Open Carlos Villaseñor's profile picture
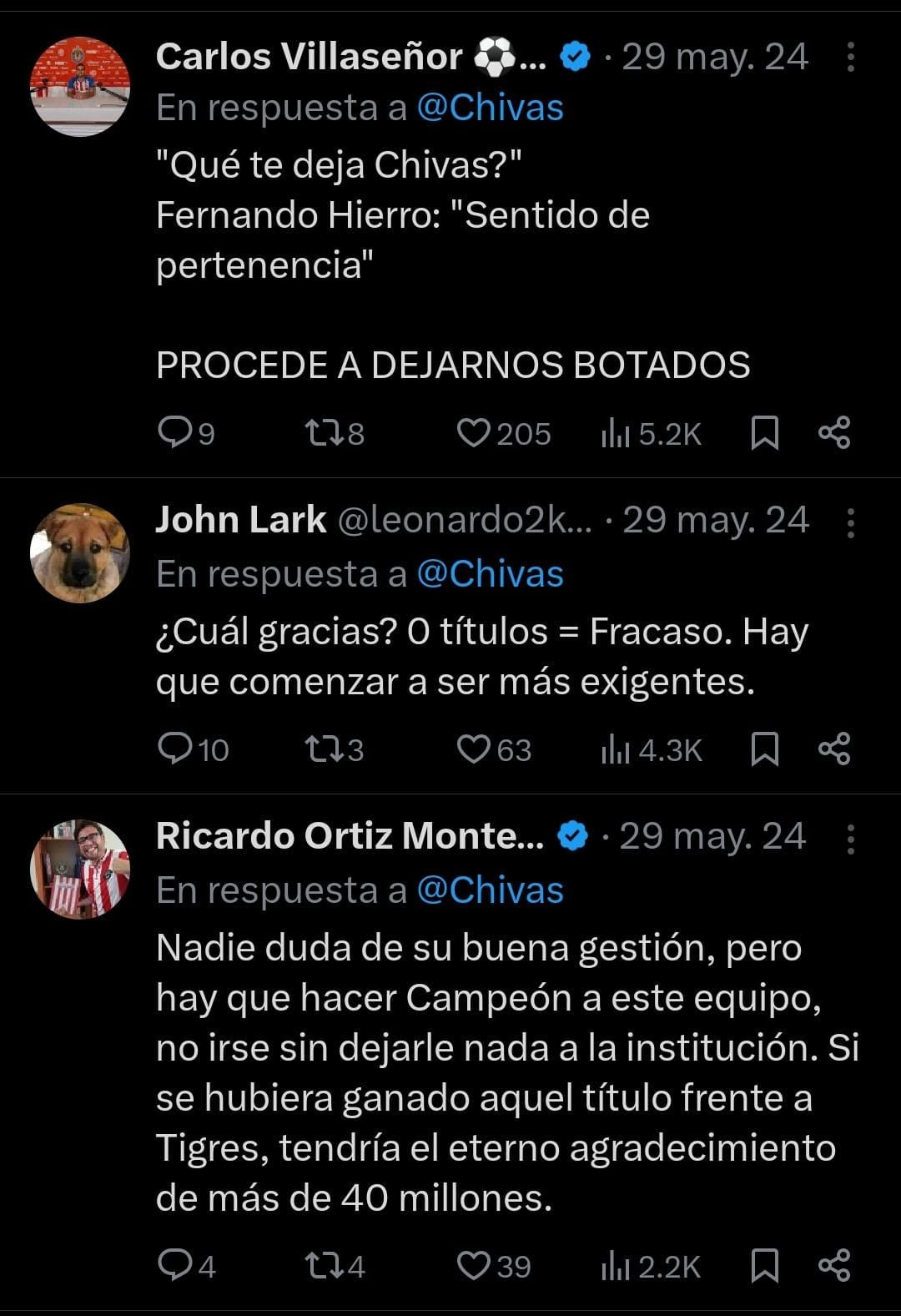Image resolution: width=901 pixels, height=1316 pixels. tap(80, 86)
